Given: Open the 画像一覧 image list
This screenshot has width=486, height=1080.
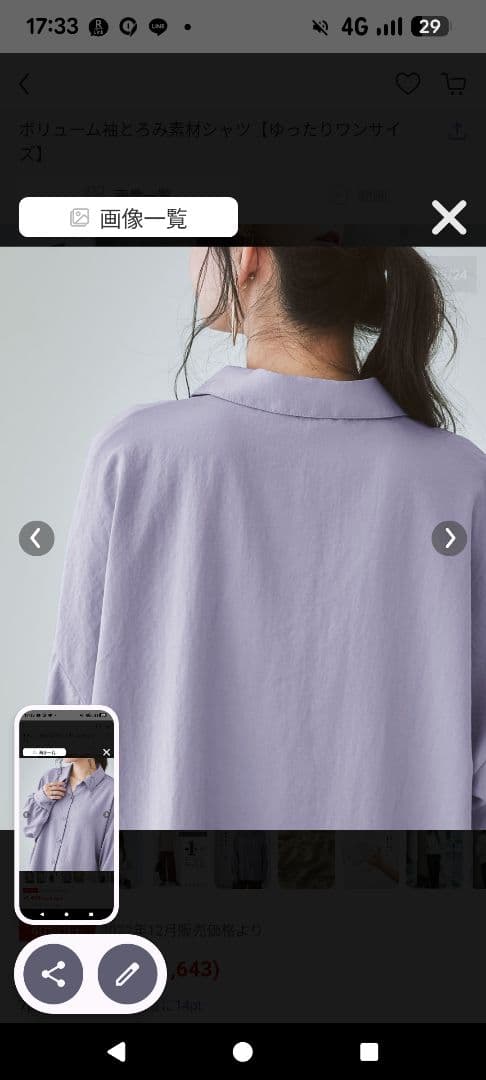Looking at the screenshot, I should 128,218.
